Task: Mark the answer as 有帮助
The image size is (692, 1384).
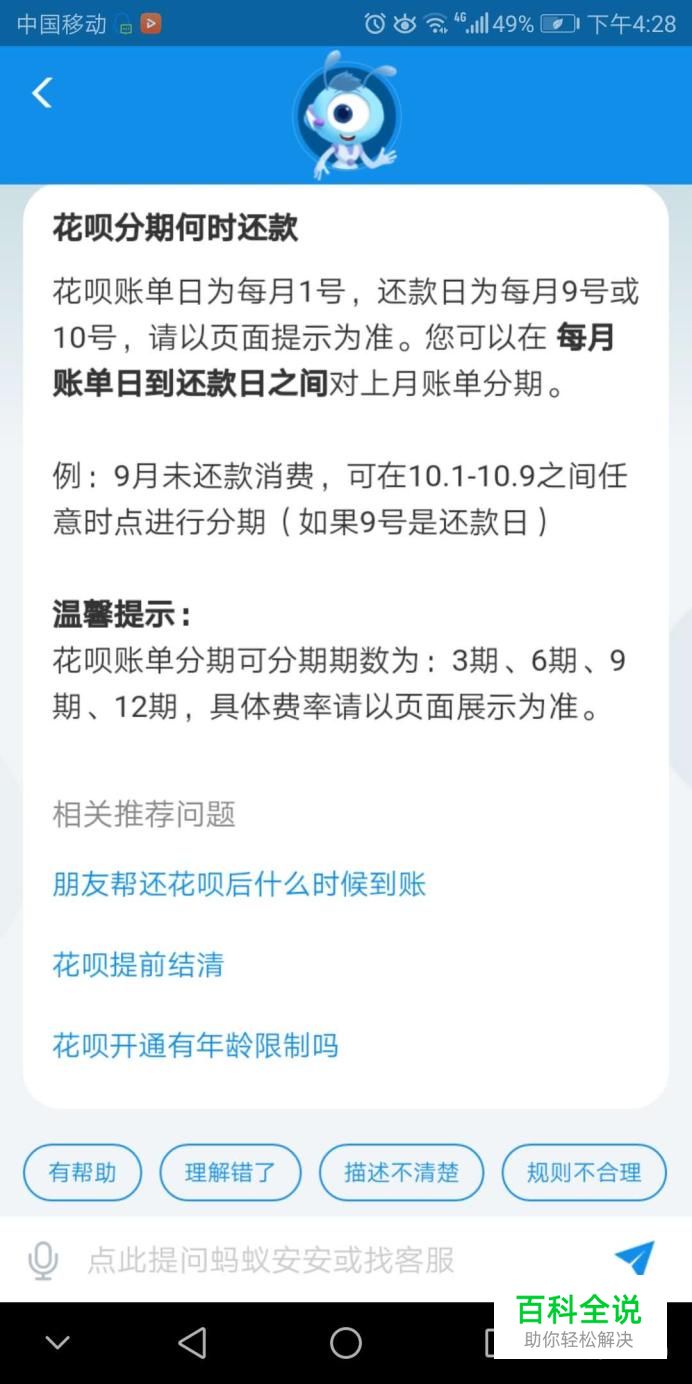Action: [83, 1172]
